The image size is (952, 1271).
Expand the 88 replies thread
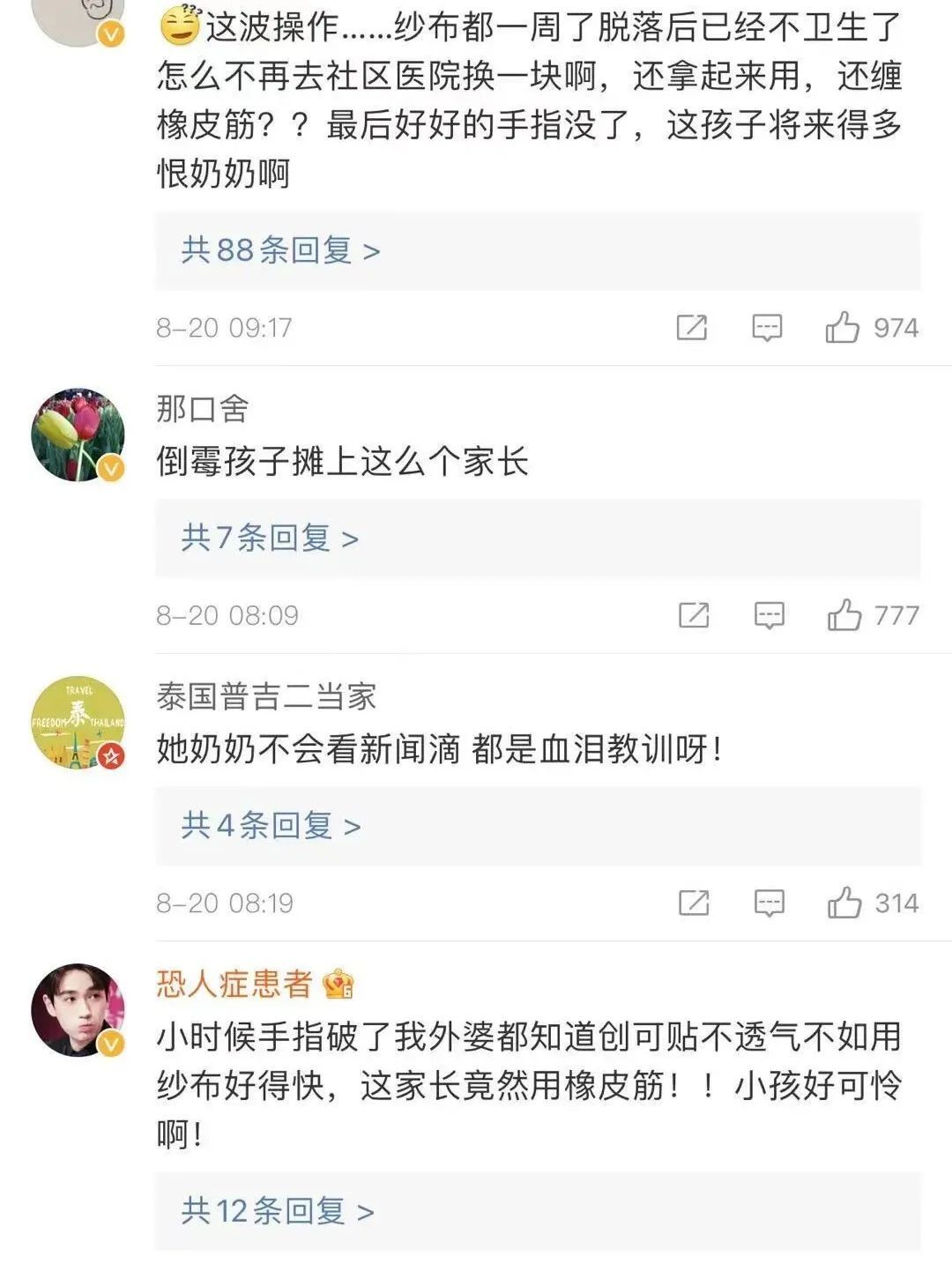click(x=280, y=251)
